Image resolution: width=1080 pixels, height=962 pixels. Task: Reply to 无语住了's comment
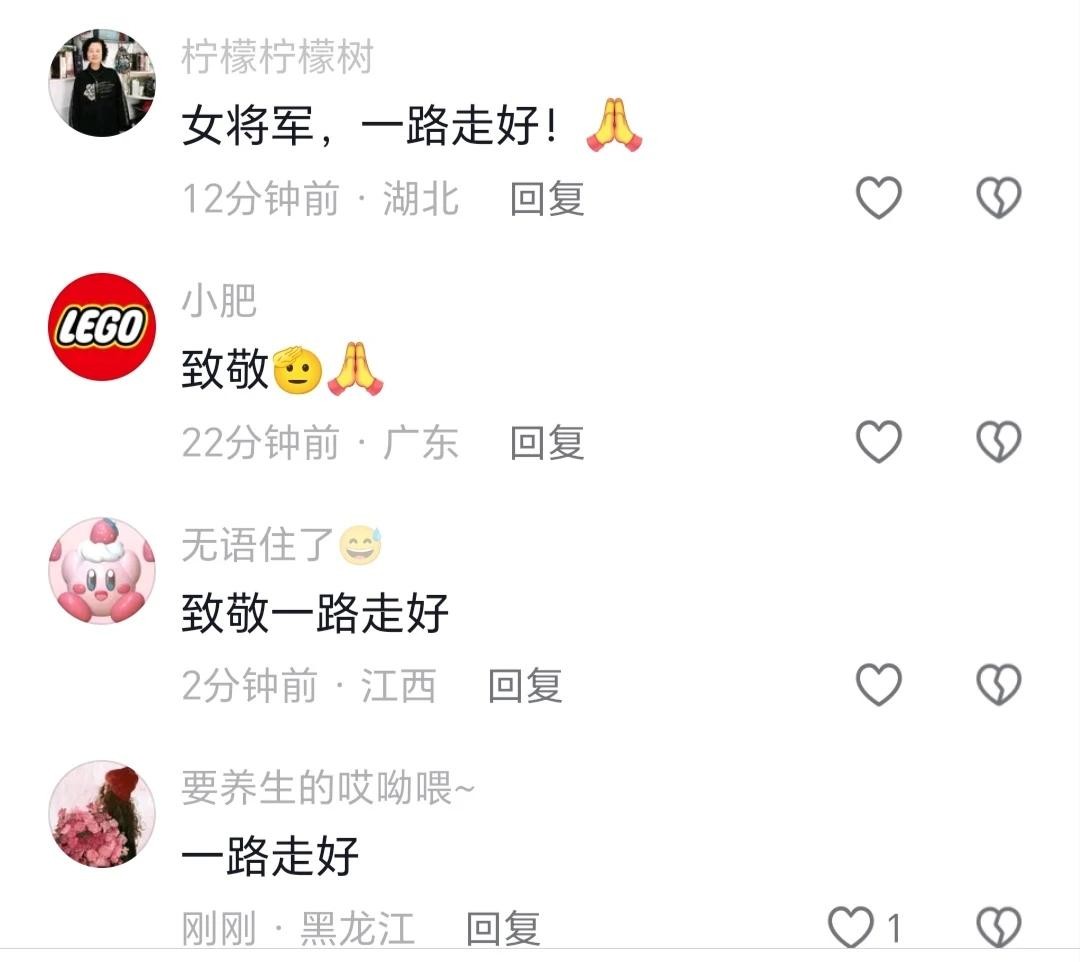(525, 687)
